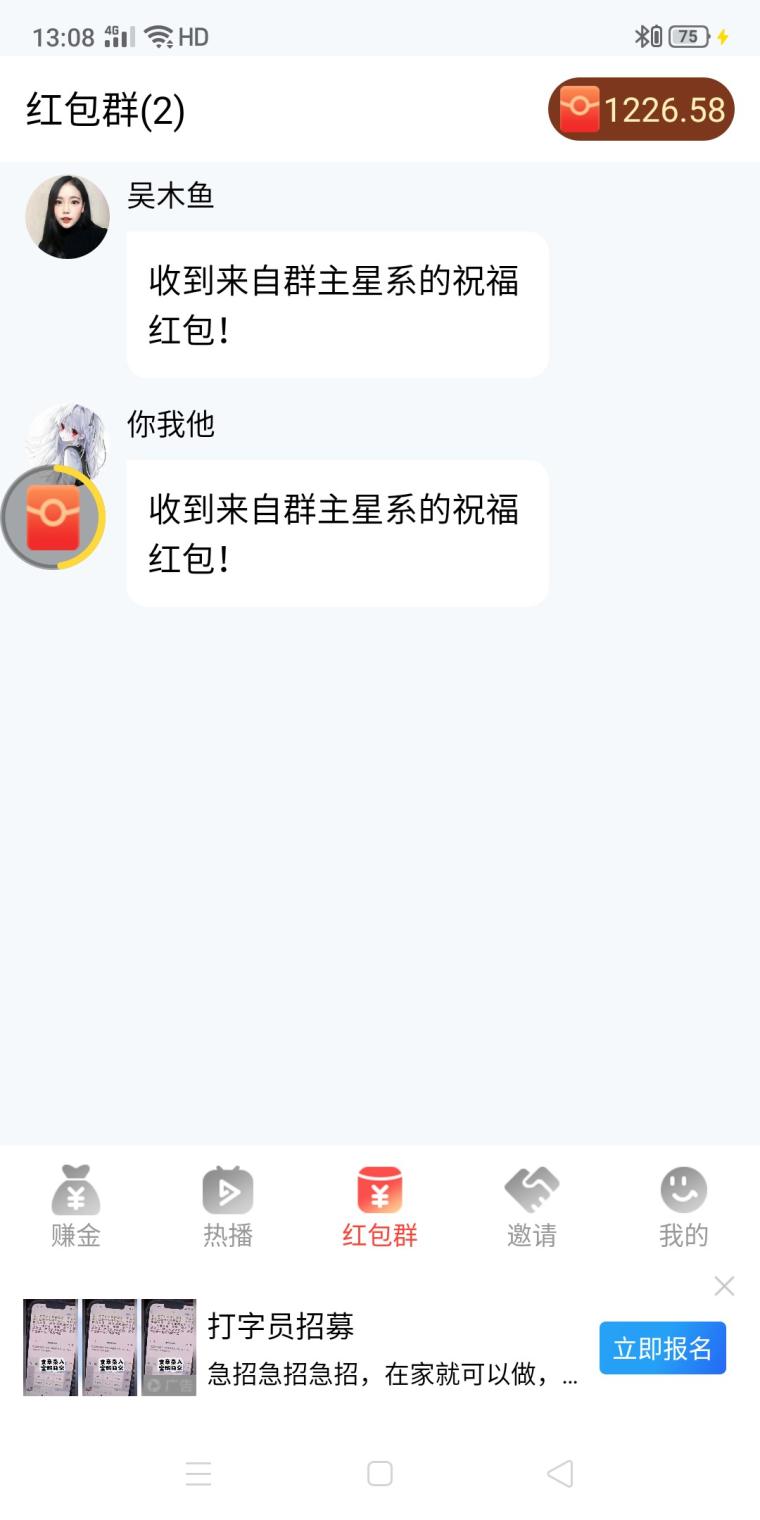Switch to the 我的 tab
The width and height of the screenshot is (760, 1520).
(684, 1205)
